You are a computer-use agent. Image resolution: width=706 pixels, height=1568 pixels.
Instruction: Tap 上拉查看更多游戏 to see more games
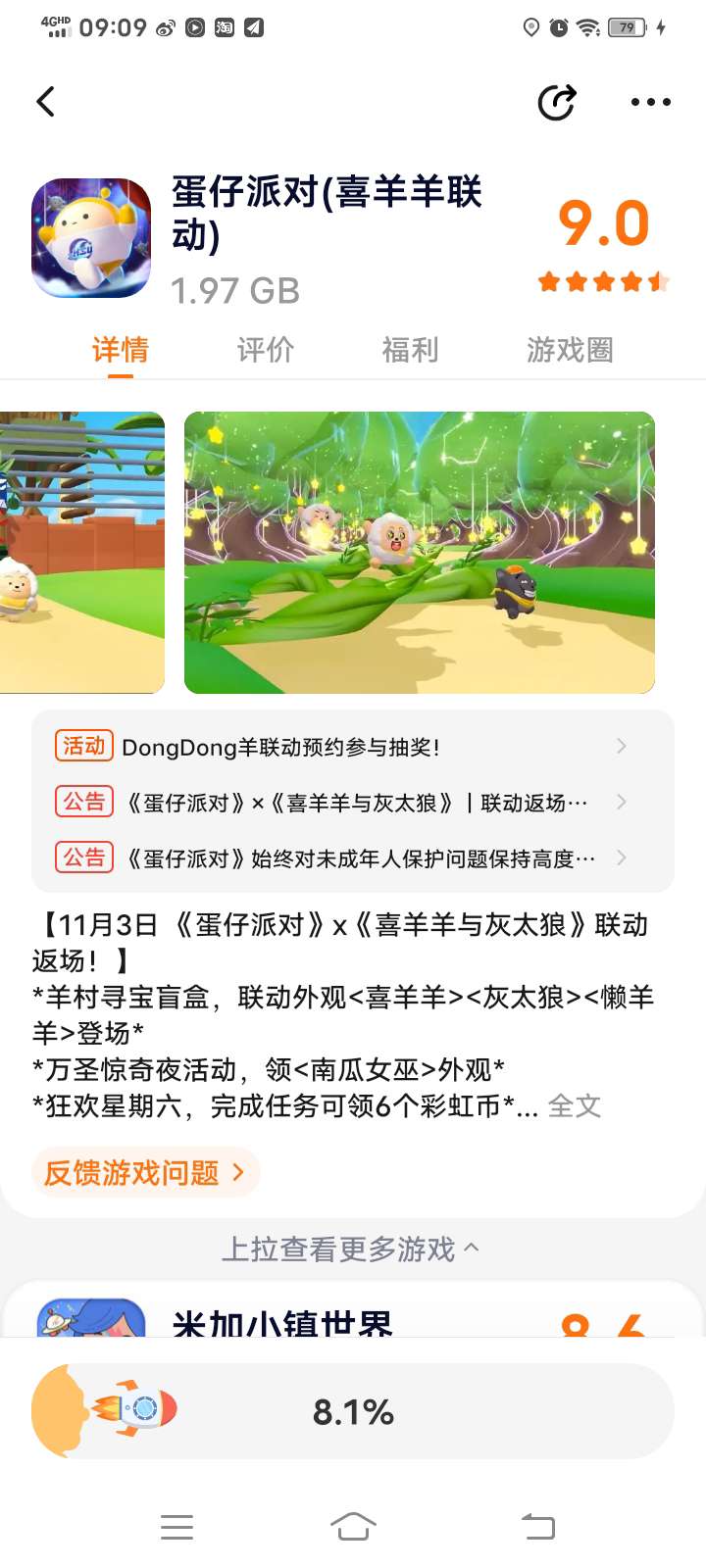coord(350,1249)
